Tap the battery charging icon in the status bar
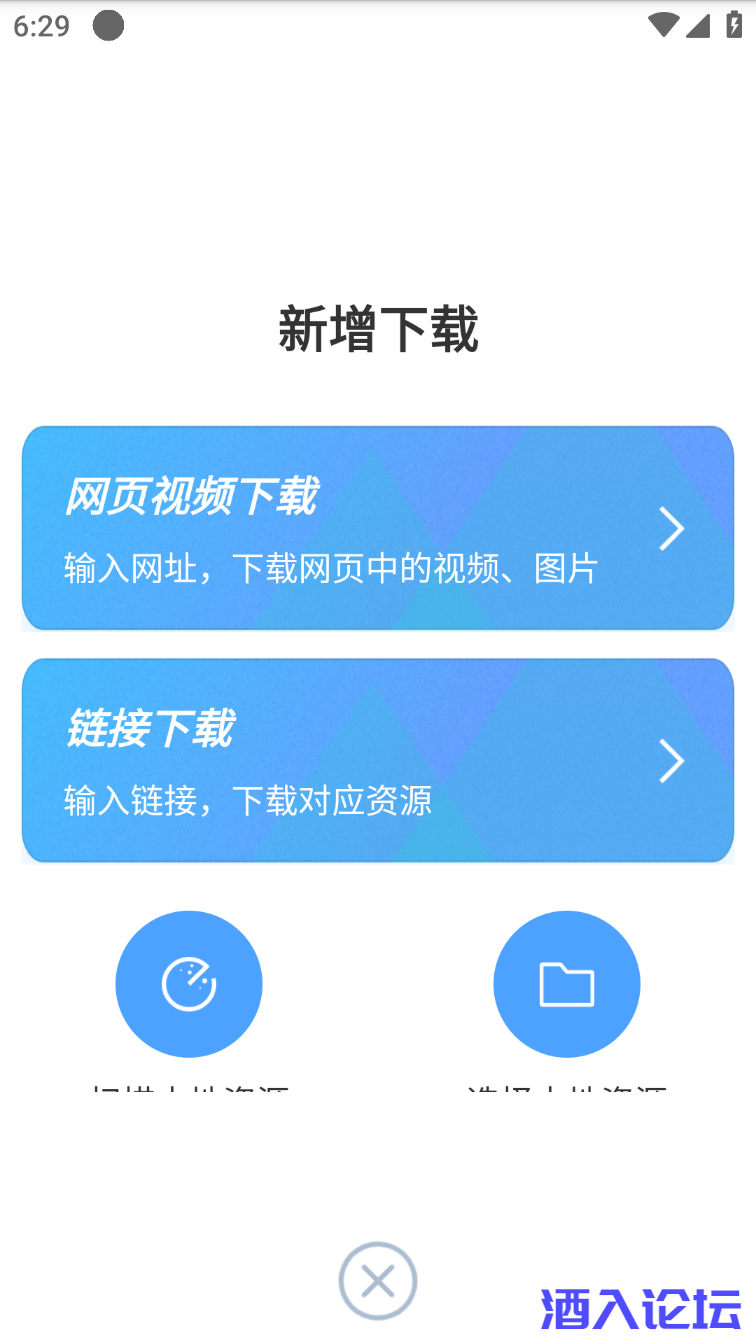Viewport: 756px width, 1344px height. [731, 25]
